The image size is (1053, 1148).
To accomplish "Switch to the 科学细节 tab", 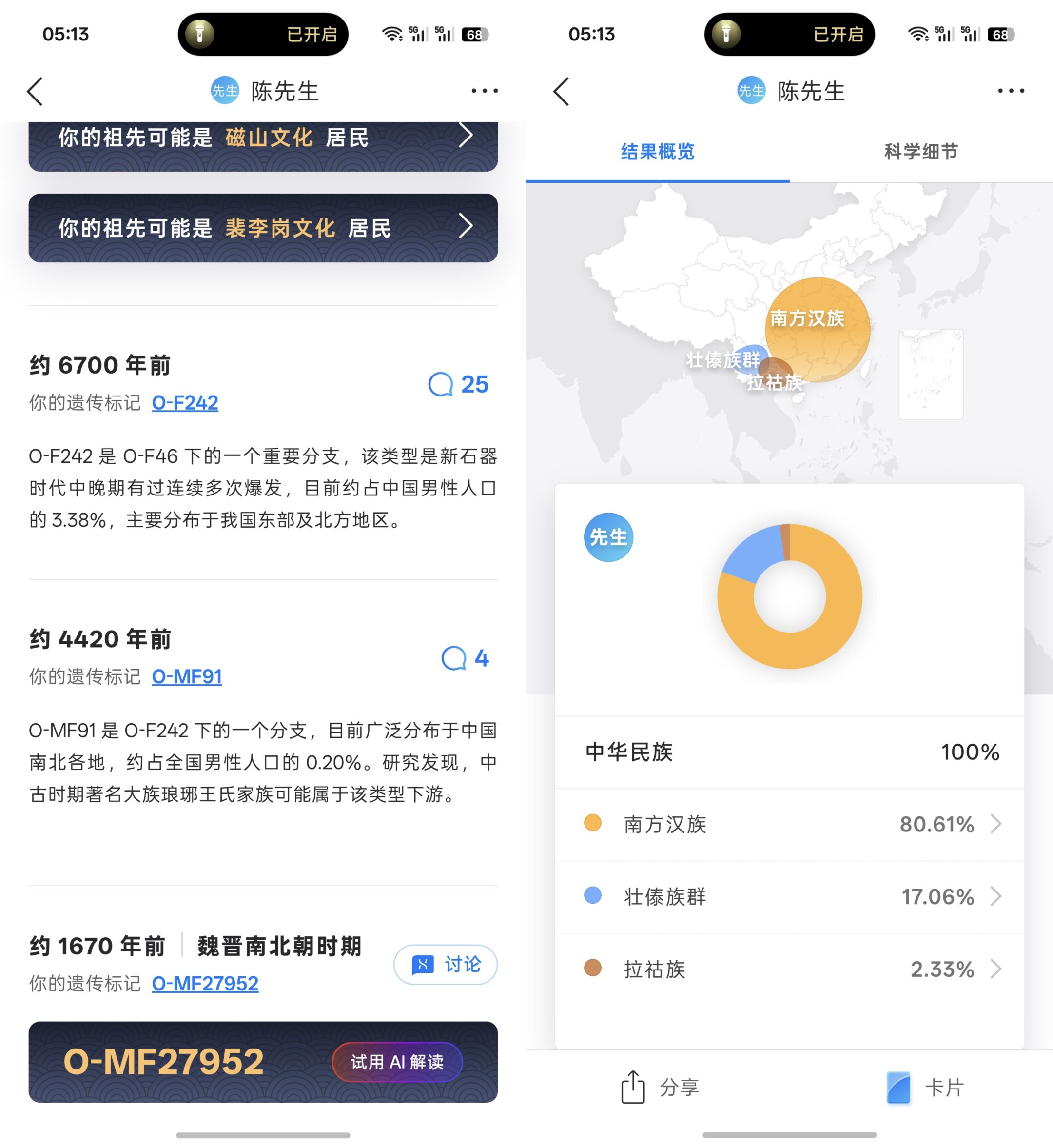I will [x=921, y=152].
